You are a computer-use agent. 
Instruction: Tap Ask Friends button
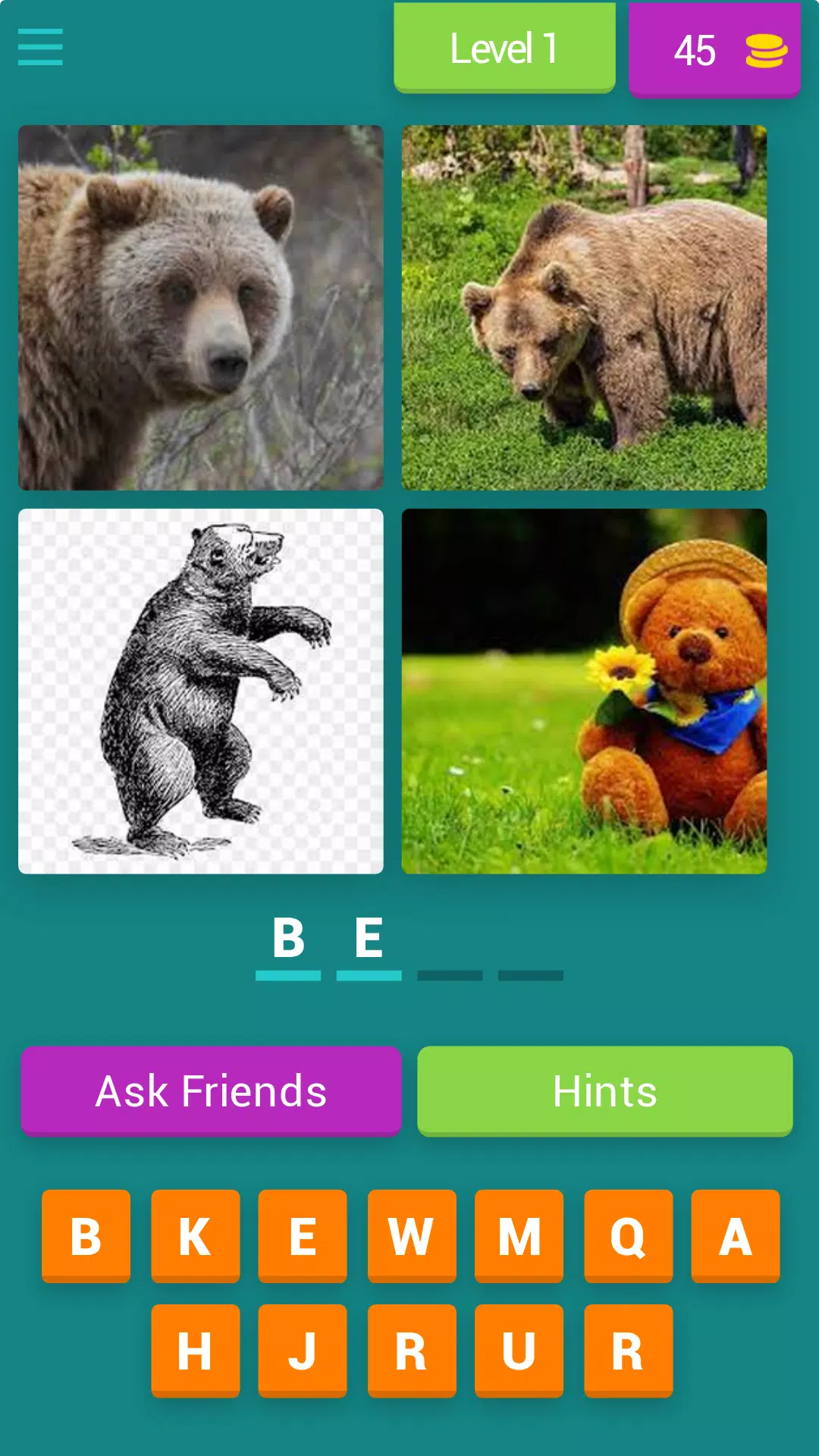click(x=211, y=1090)
